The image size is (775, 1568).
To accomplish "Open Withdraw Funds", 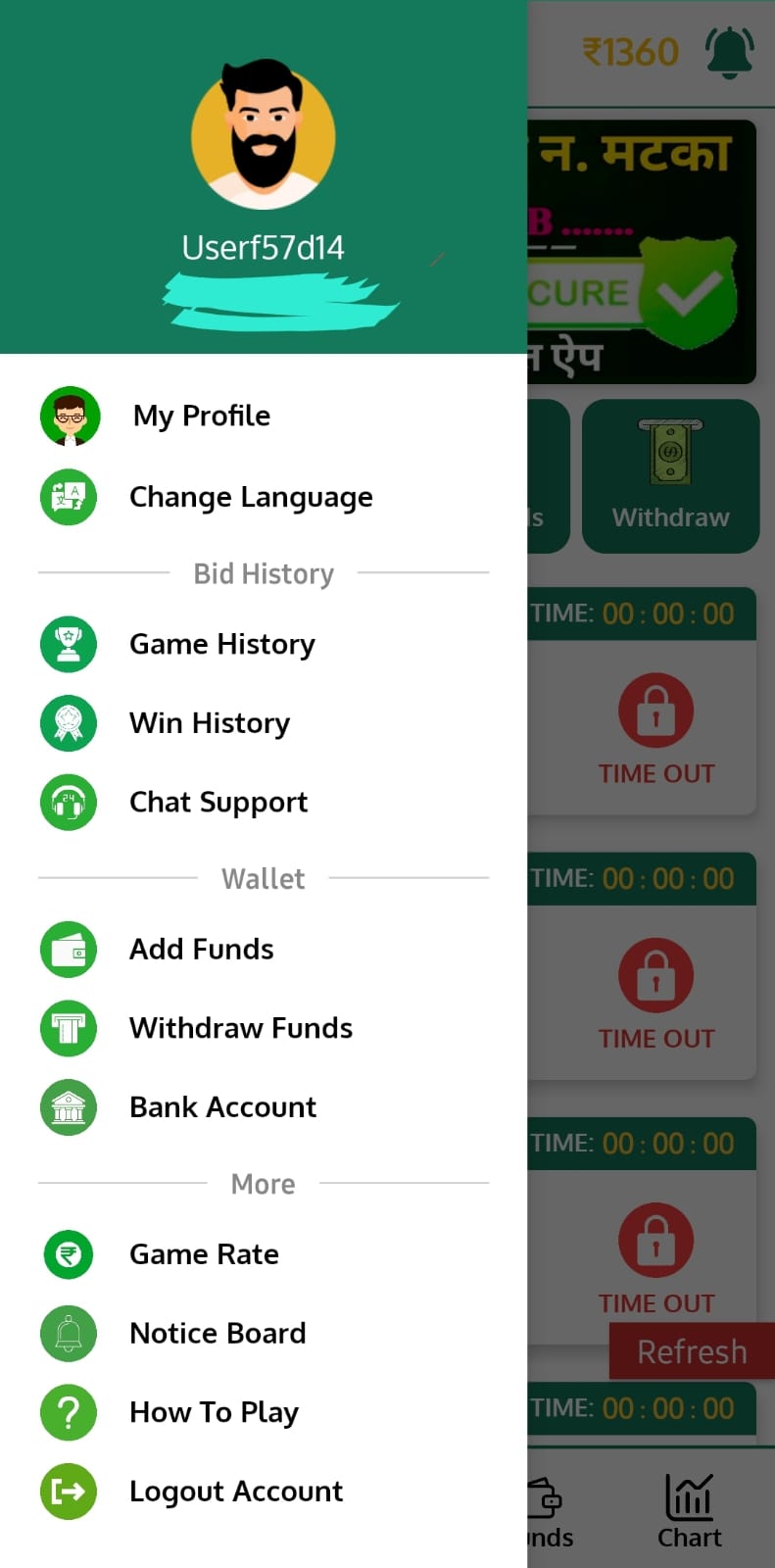I will pos(240,1028).
